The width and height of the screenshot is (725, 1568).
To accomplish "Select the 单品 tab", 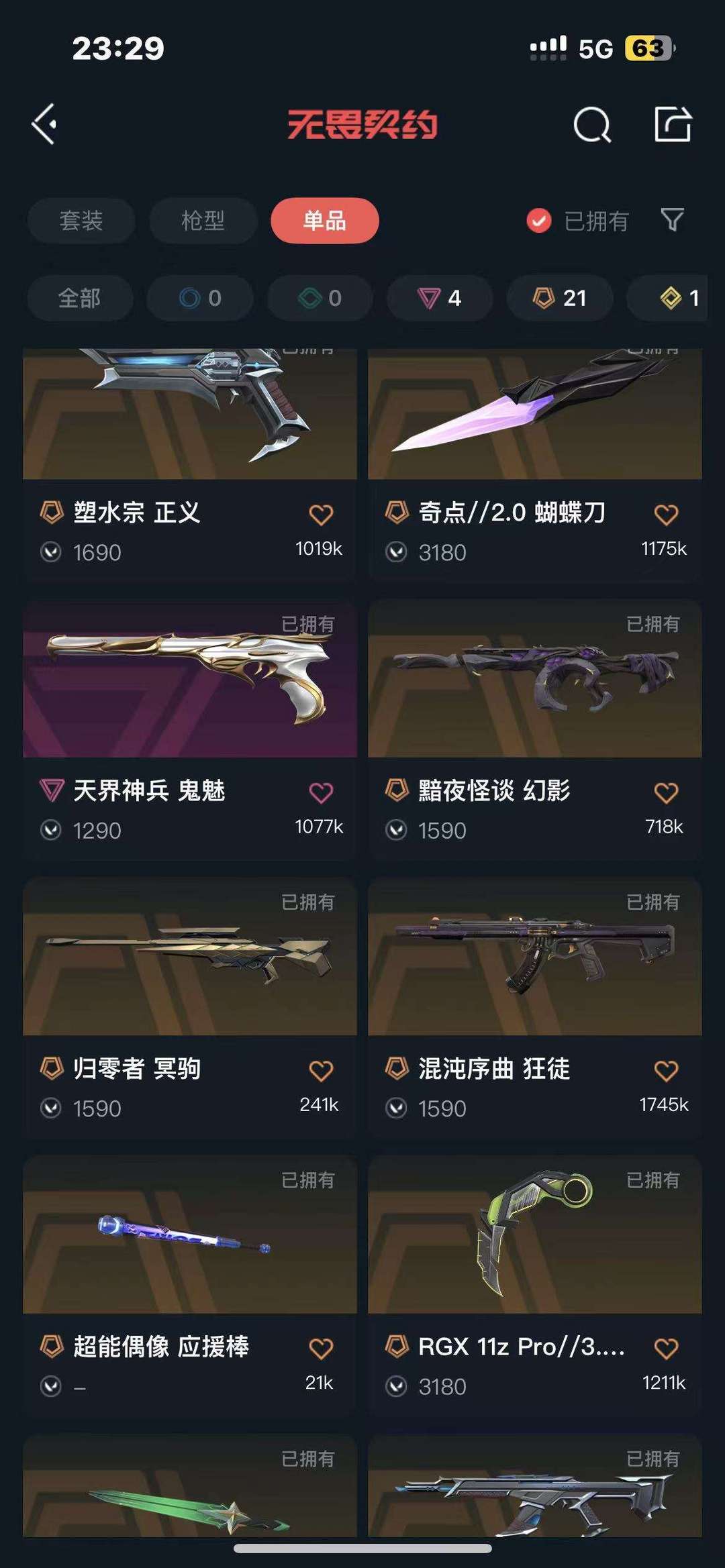I will pyautogui.click(x=325, y=220).
